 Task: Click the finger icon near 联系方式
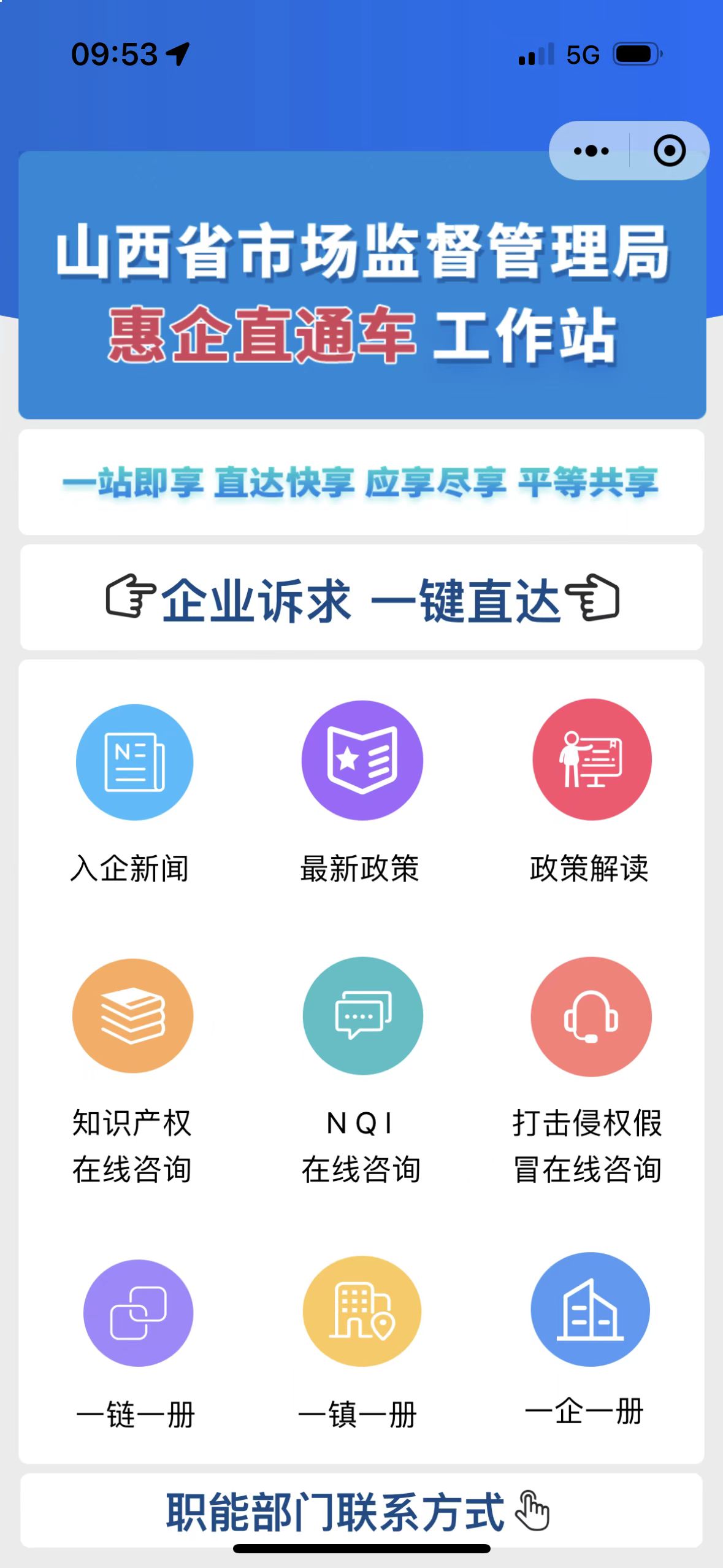[x=533, y=1511]
